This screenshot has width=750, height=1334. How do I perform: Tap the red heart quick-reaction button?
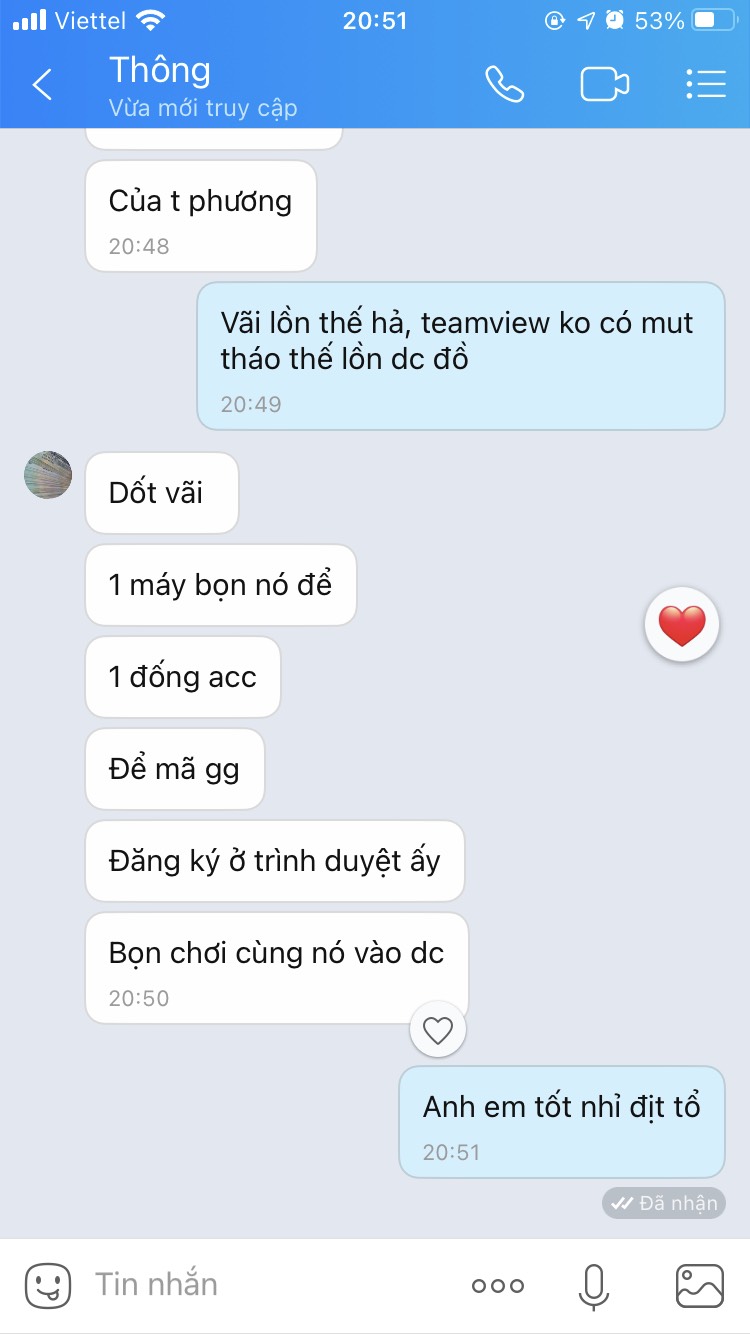tap(682, 626)
